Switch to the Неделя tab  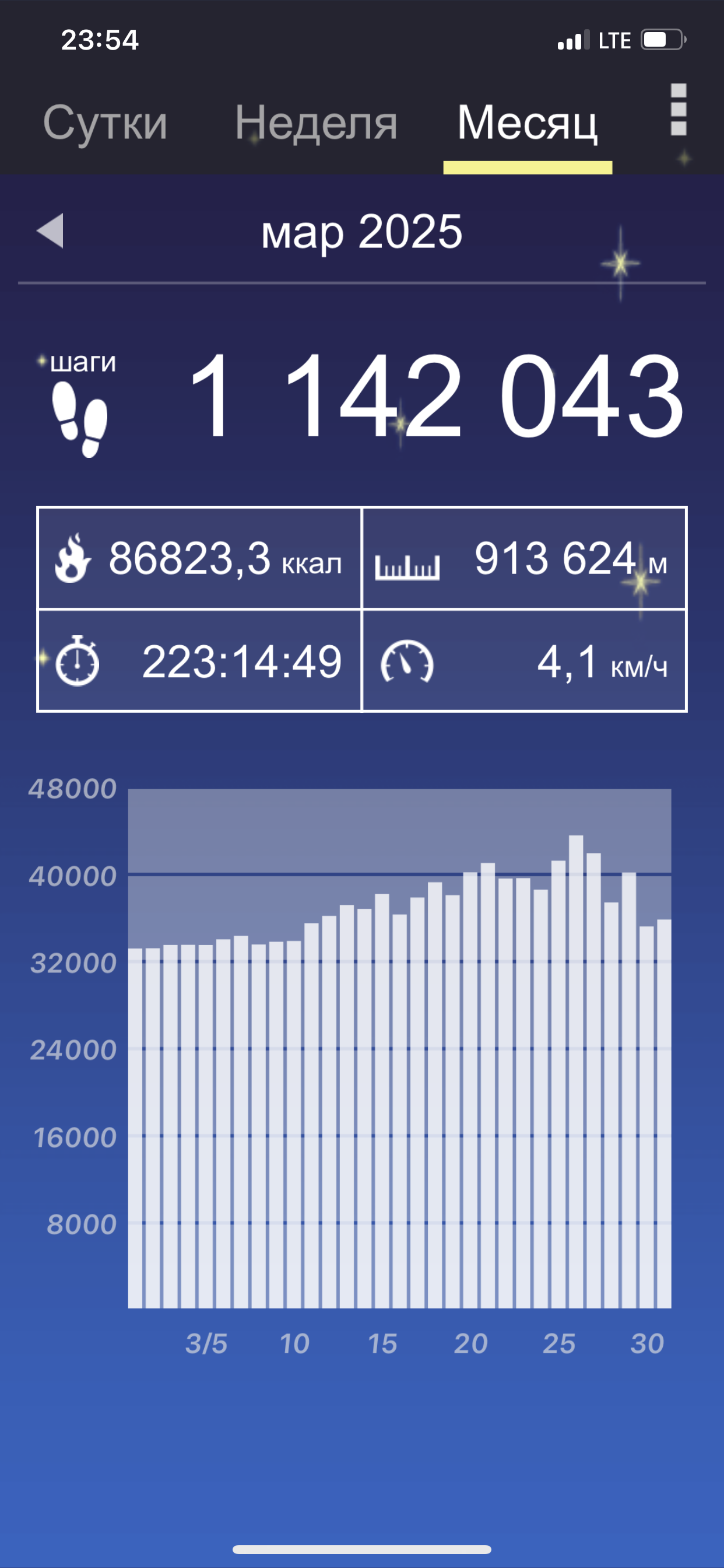(x=316, y=124)
